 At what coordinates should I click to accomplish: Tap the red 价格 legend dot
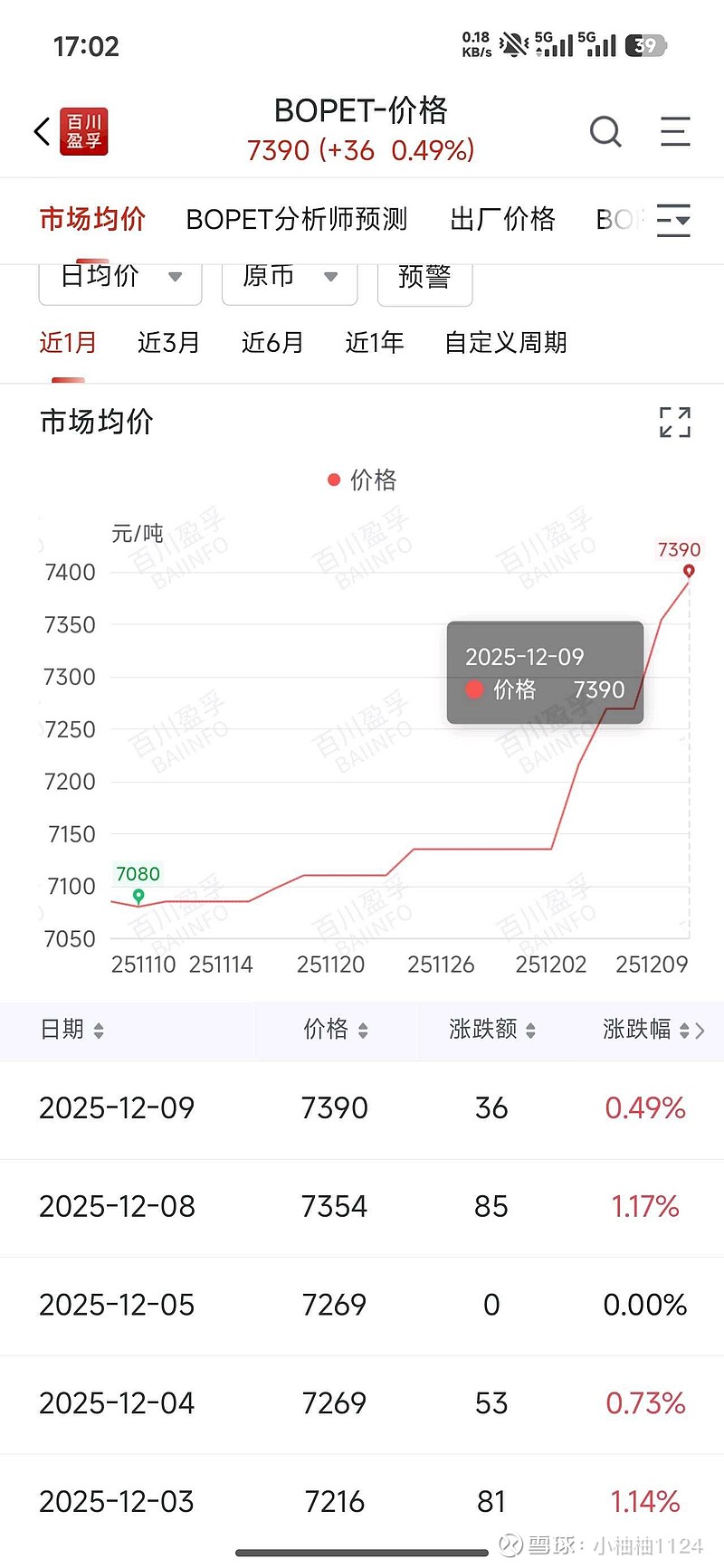coord(332,480)
